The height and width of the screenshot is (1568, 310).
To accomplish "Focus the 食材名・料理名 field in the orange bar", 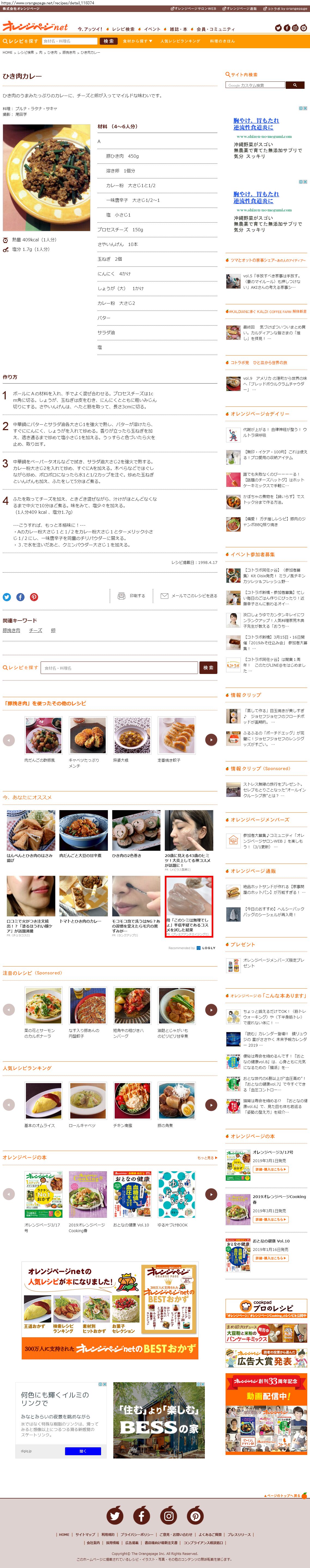I will coord(68,41).
